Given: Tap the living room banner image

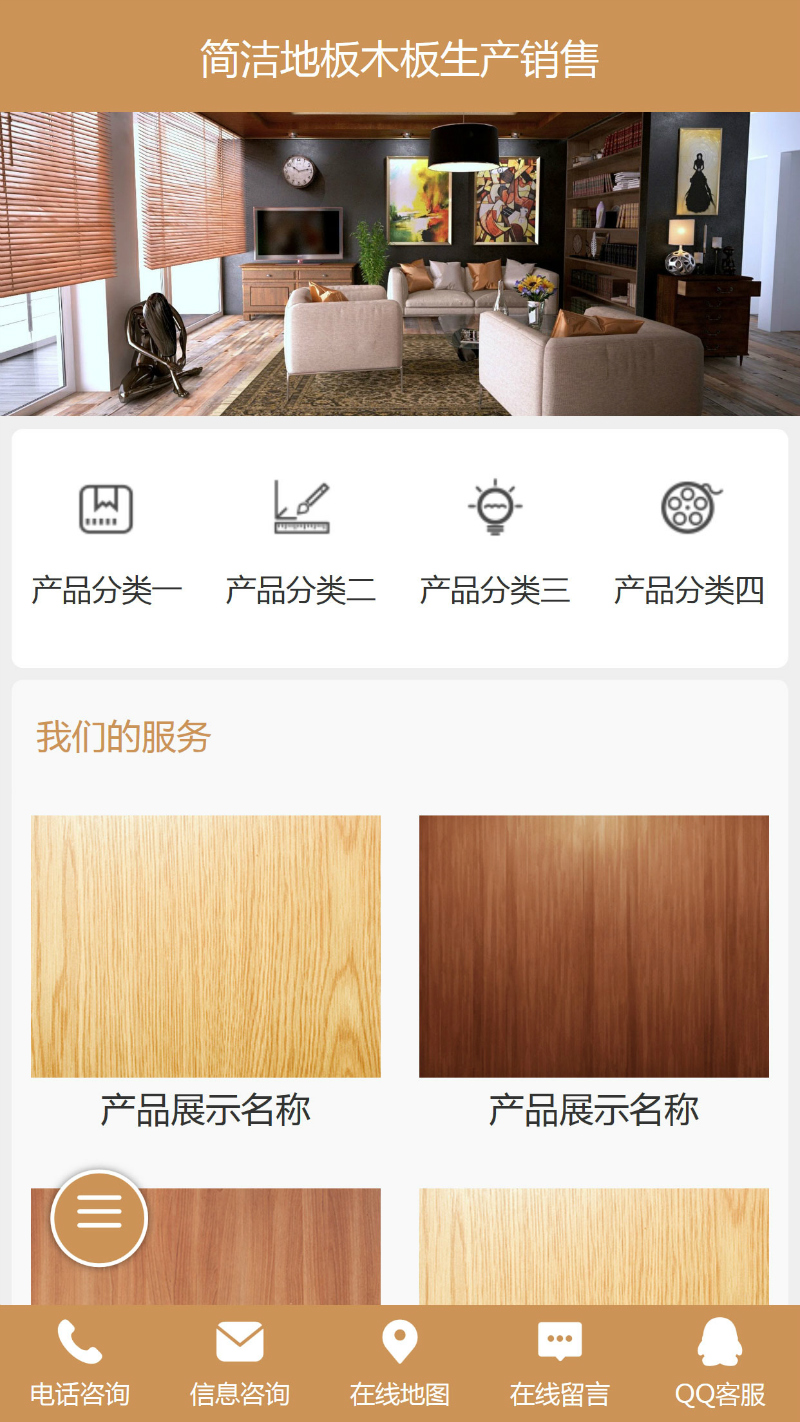Looking at the screenshot, I should 400,264.
